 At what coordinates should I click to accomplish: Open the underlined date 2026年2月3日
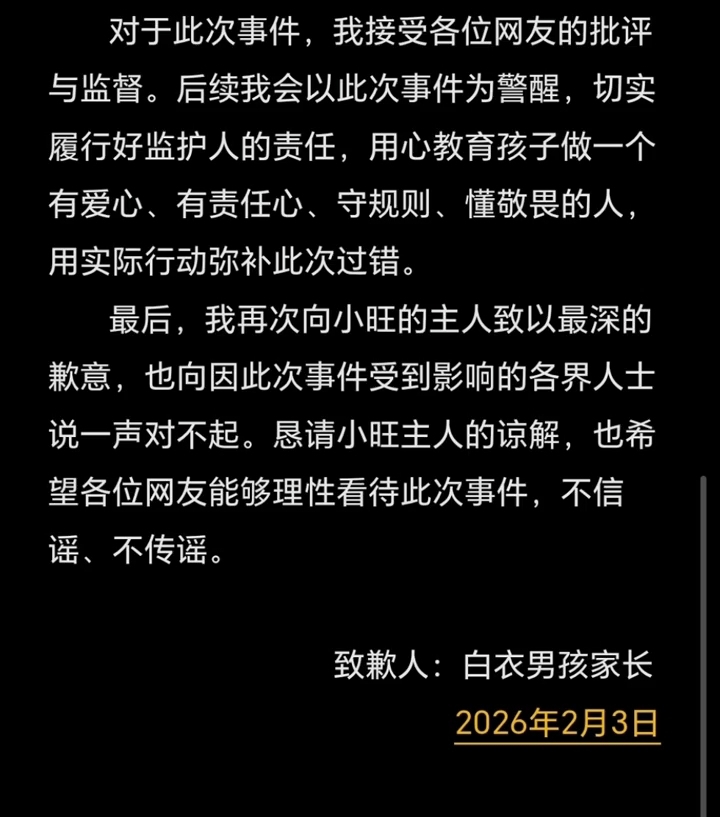pos(557,723)
